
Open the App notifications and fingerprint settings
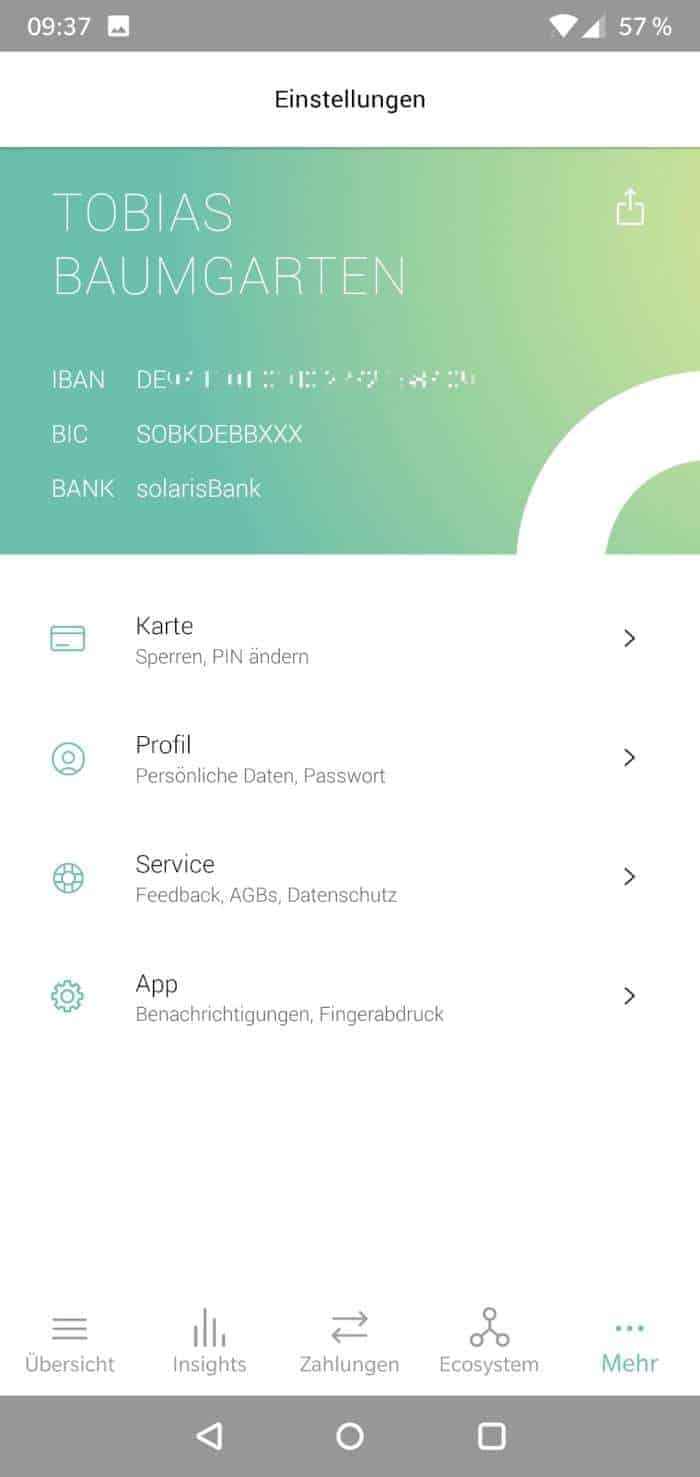[350, 997]
